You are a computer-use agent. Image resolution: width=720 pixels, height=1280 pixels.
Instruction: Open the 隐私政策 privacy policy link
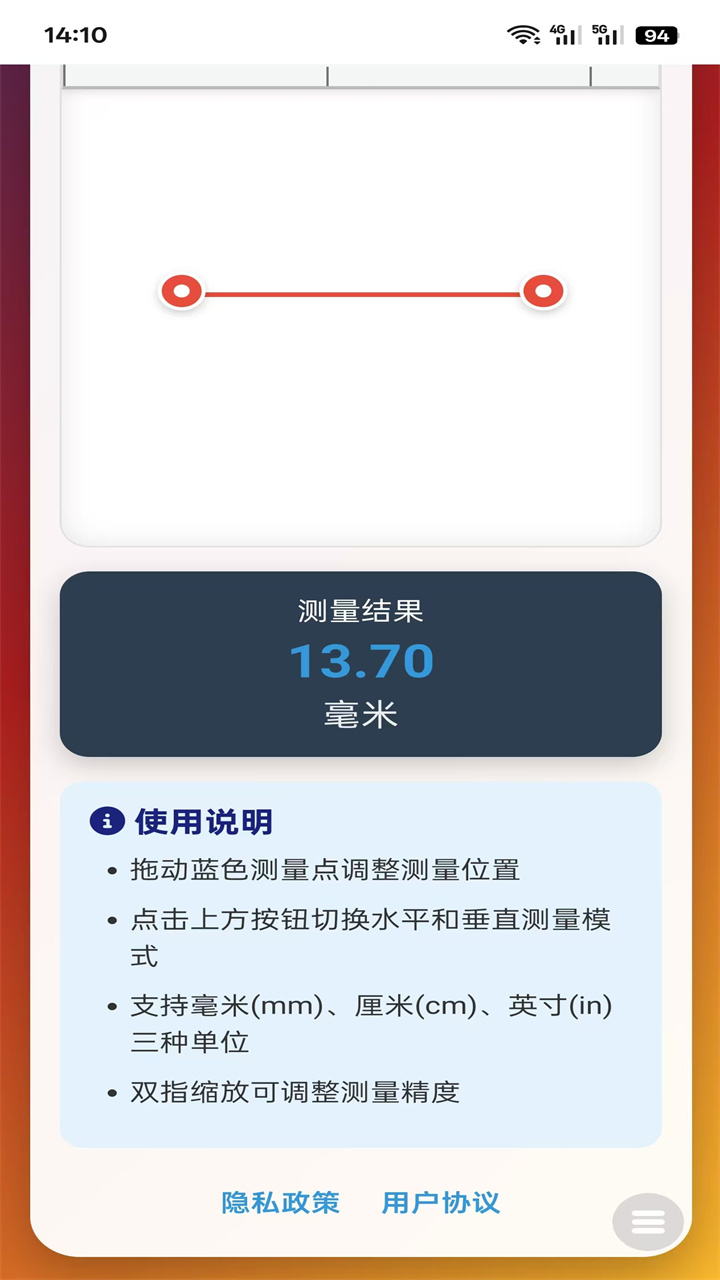point(281,1202)
